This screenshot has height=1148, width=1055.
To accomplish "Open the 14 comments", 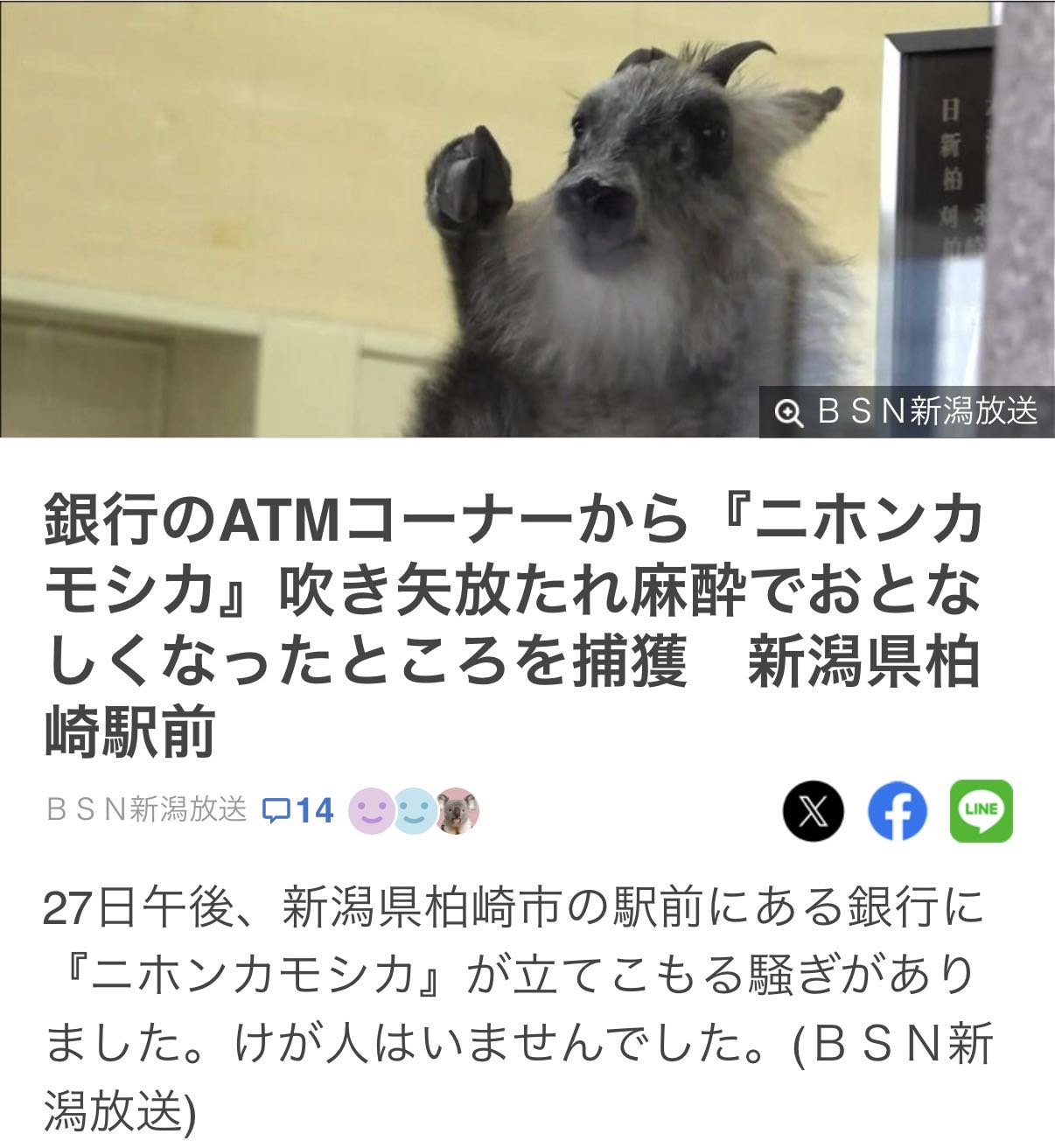I will tap(298, 810).
